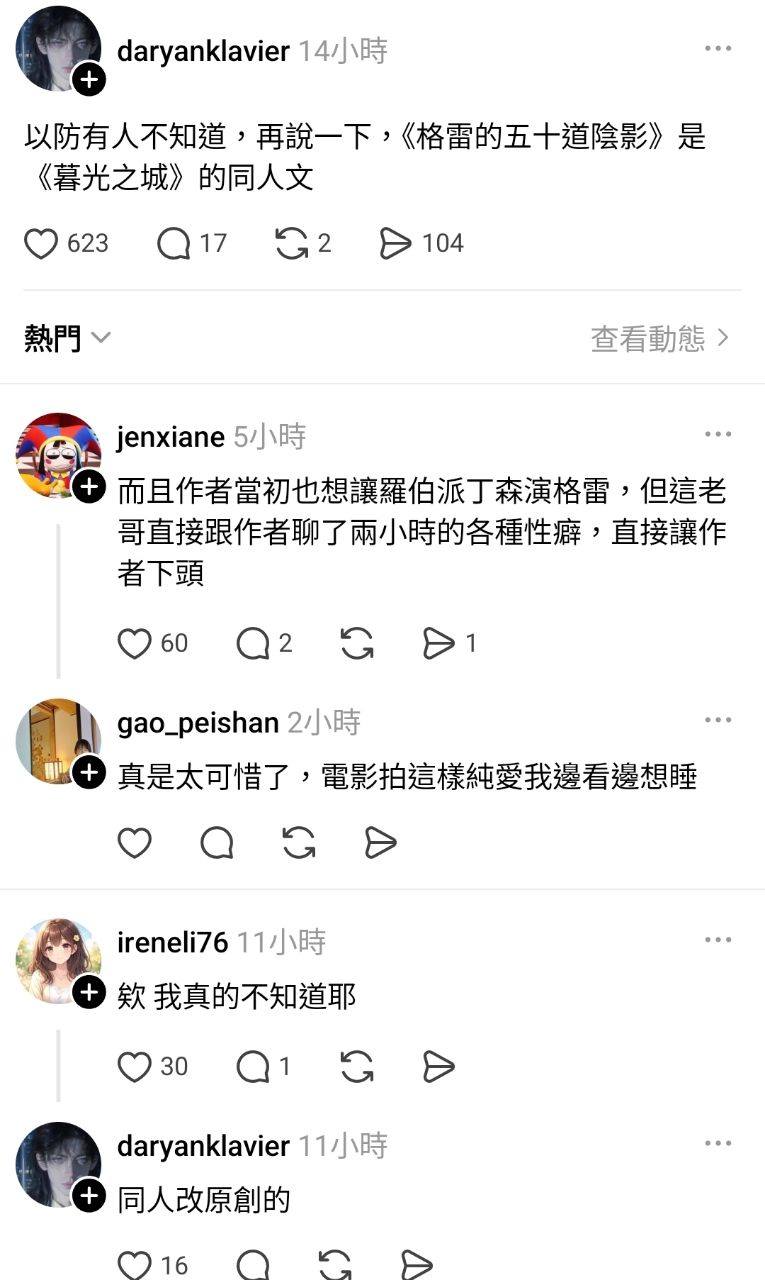Screen dimensions: 765x1280
Task: Open overflow menu on the main post
Action: [x=718, y=49]
